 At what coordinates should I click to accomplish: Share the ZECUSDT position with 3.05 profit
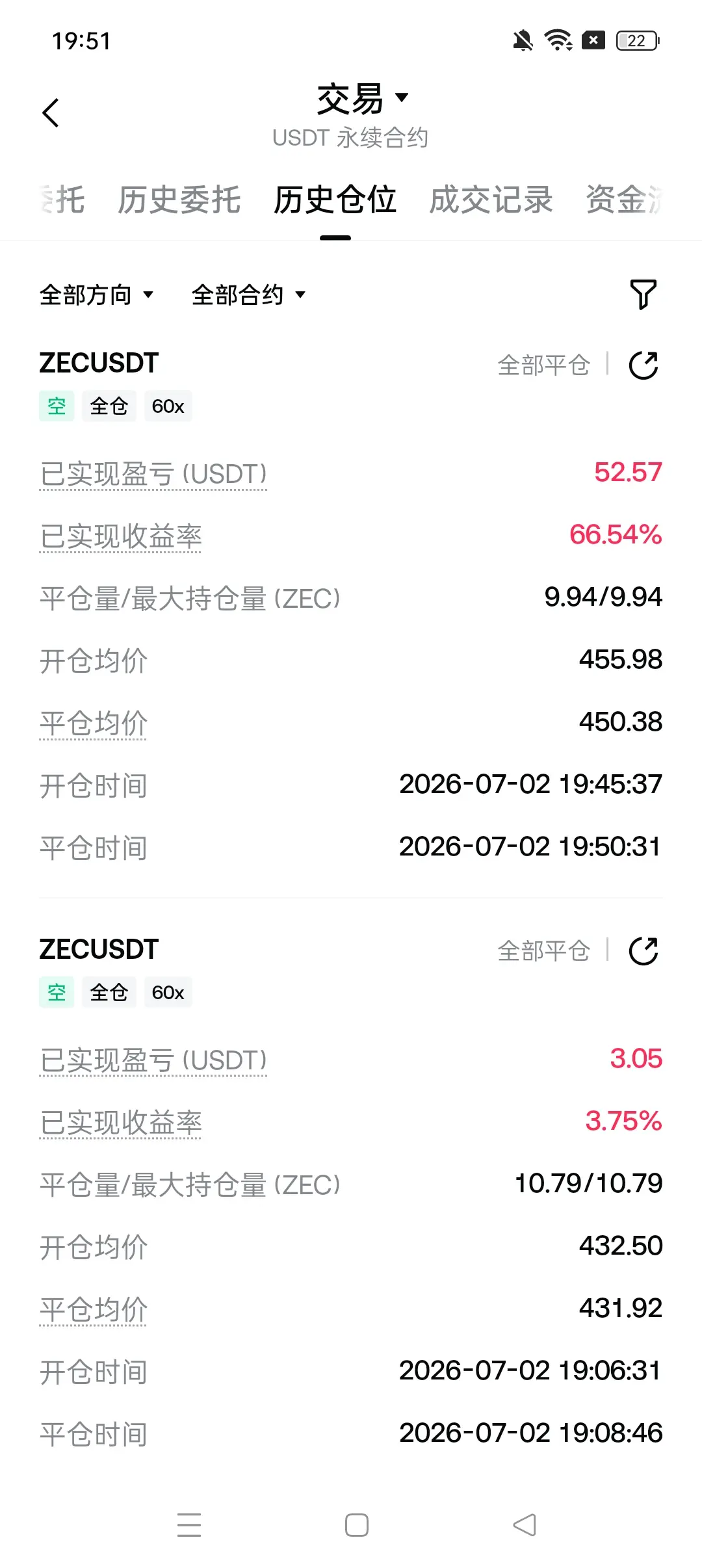(643, 951)
